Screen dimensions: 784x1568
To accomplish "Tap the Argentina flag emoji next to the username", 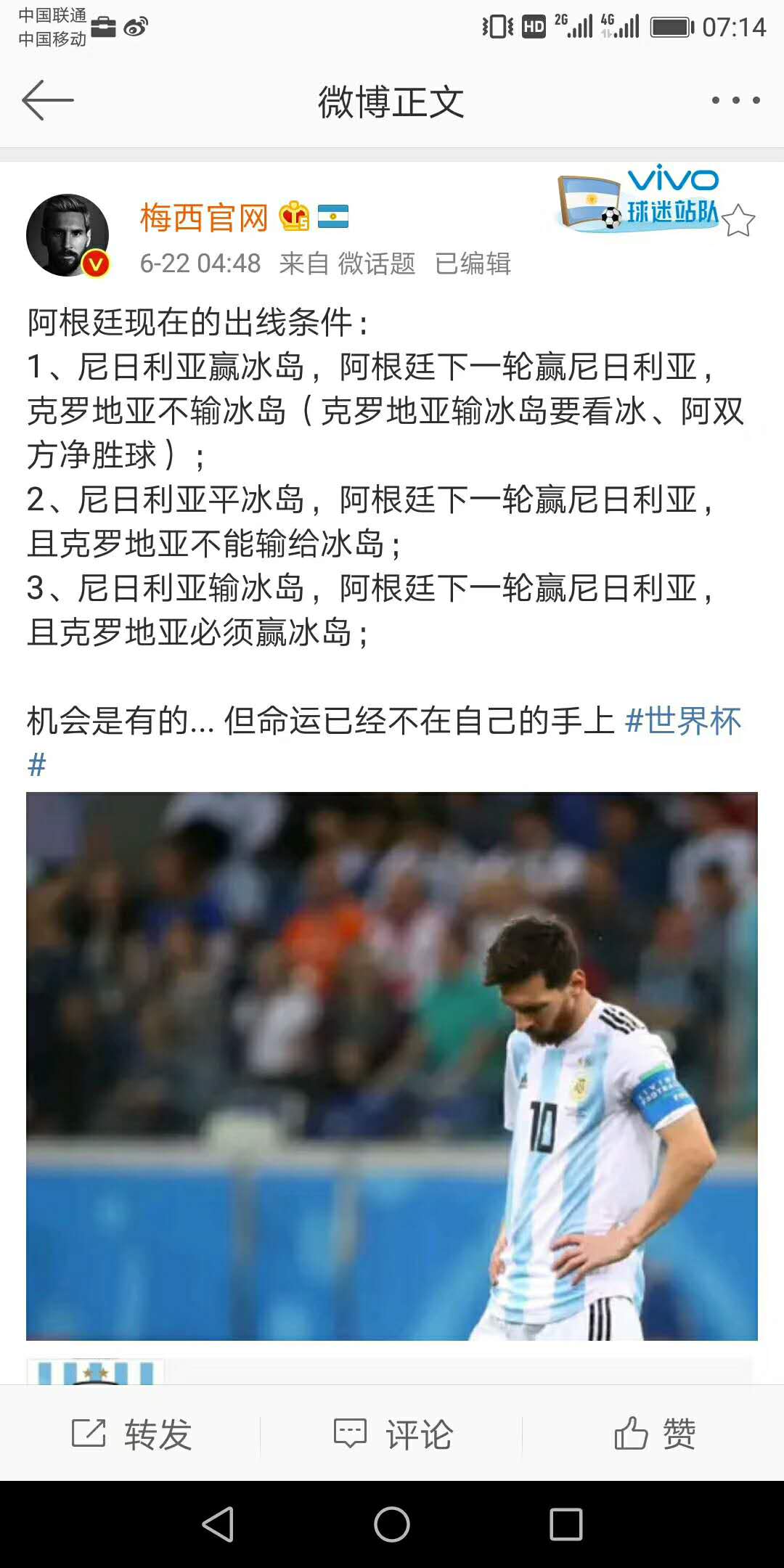I will (334, 216).
